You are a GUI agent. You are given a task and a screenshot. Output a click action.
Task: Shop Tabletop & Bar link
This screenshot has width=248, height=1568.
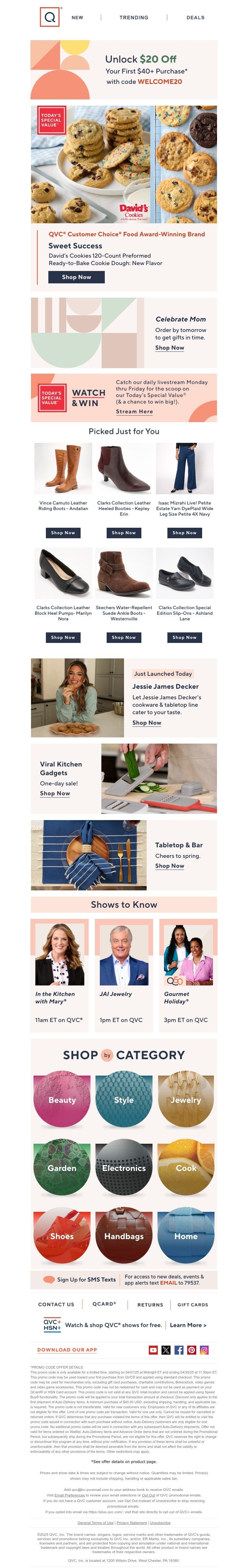pyautogui.click(x=169, y=866)
